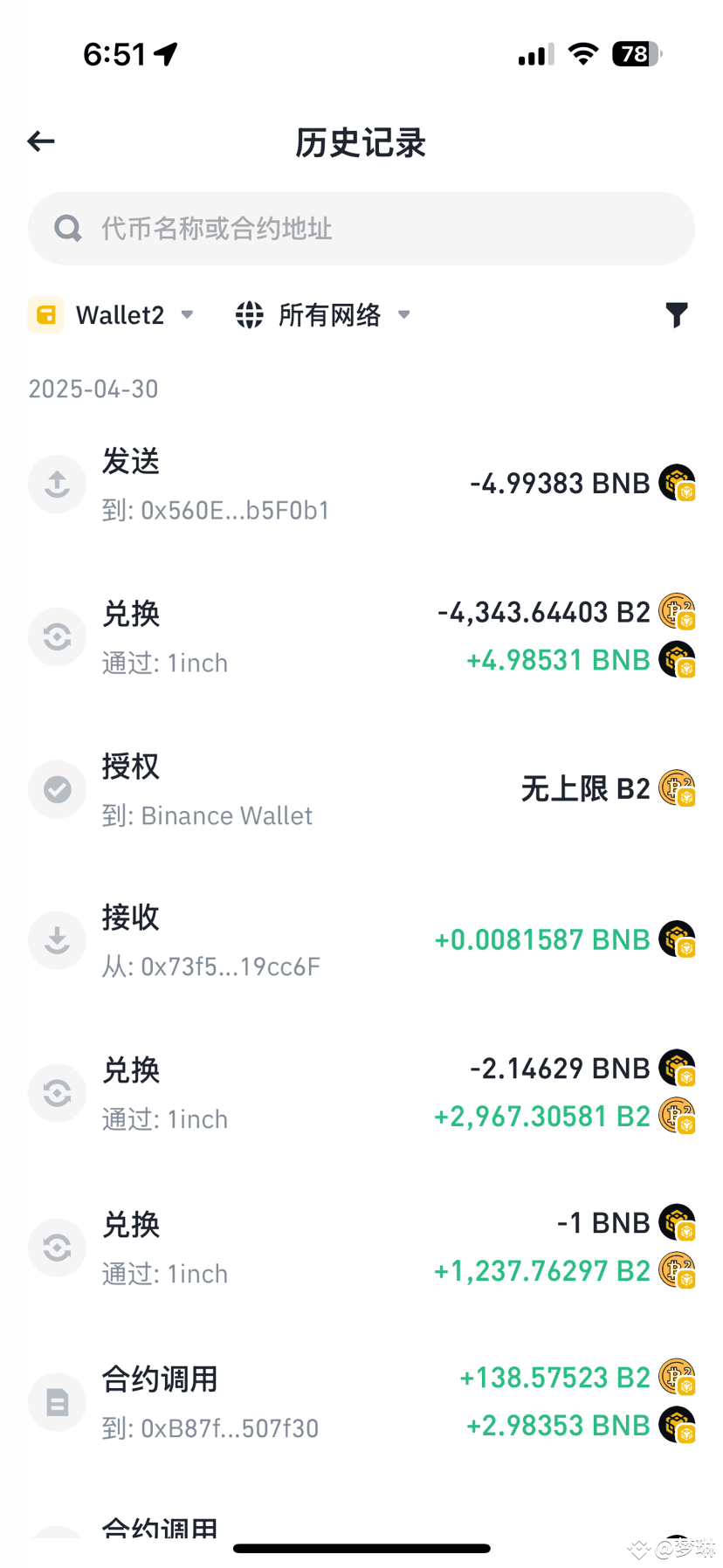The width and height of the screenshot is (723, 1568).
Task: Click the approval checkmark icon for 授权
Action: tap(57, 789)
